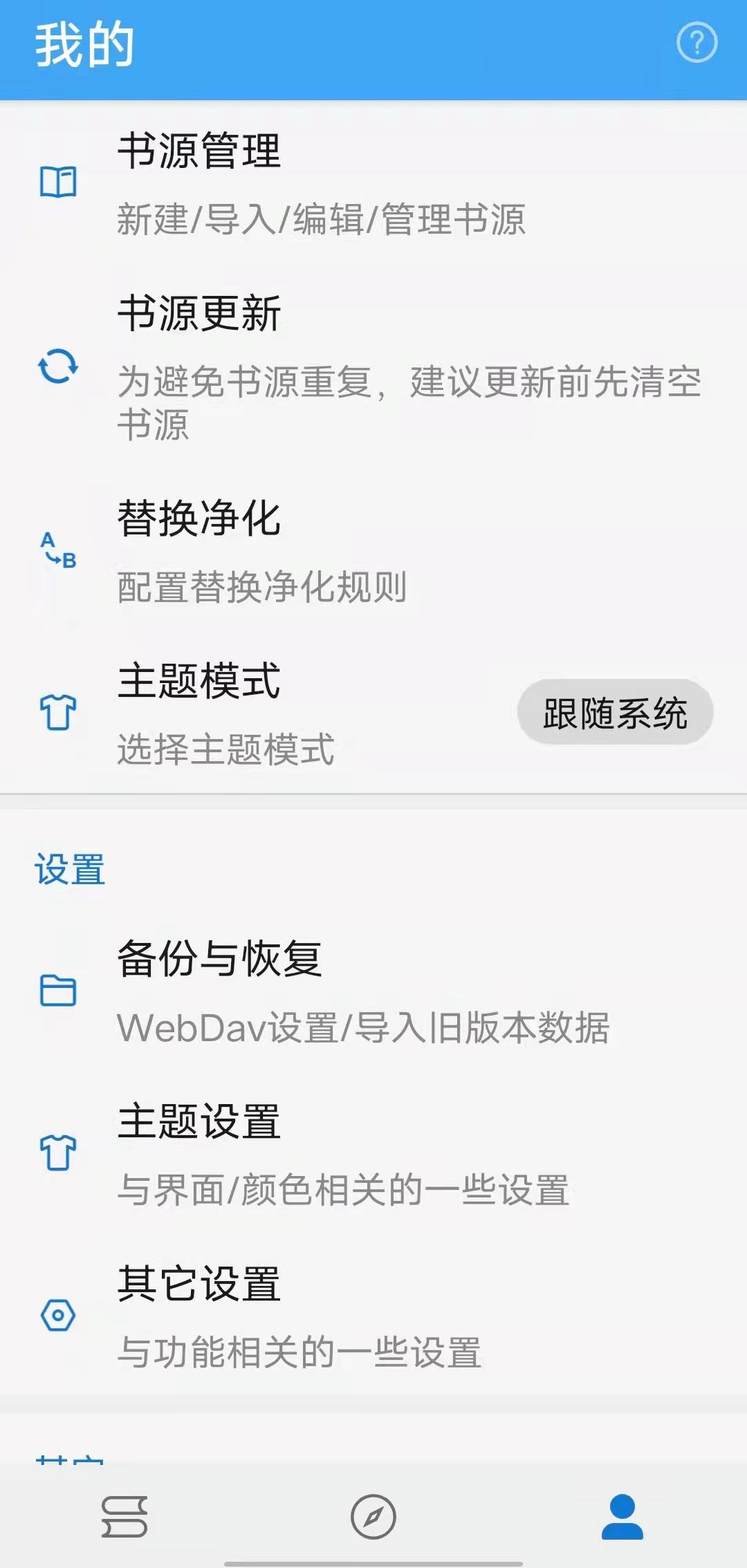Select the profile tab in bottom bar
Image resolution: width=747 pixels, height=1568 pixels.
tap(622, 1517)
